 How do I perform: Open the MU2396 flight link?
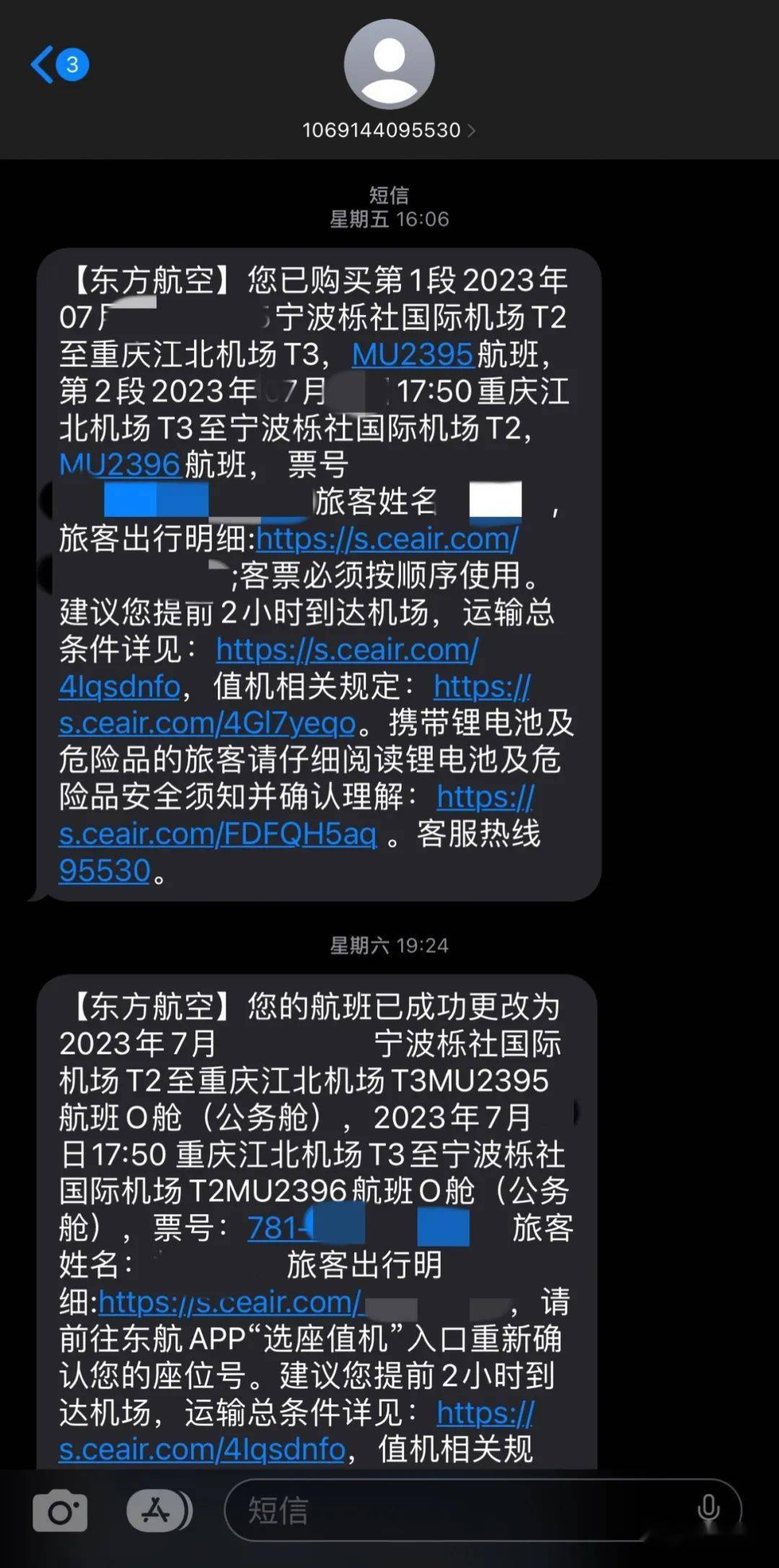120,465
